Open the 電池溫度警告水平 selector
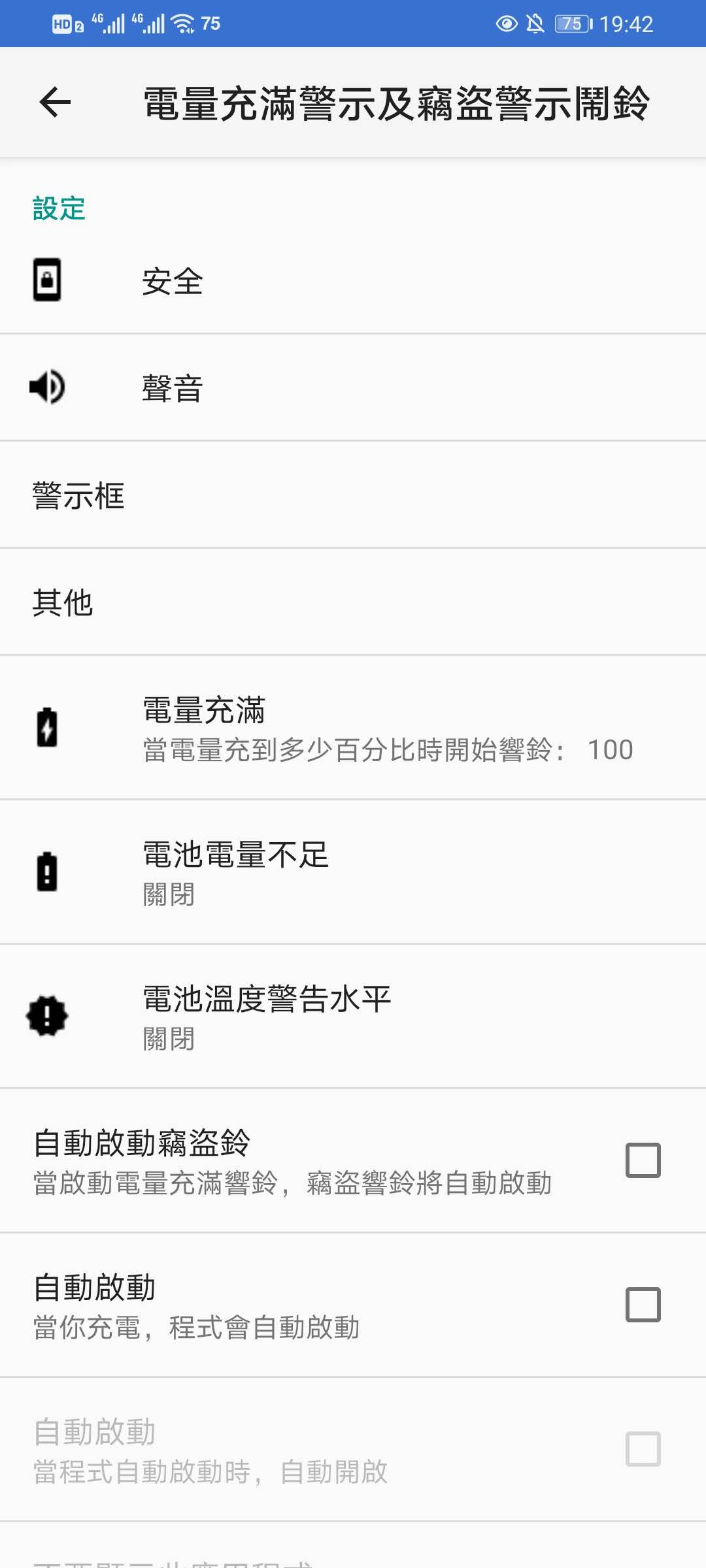Viewport: 706px width, 1568px height. [x=353, y=1016]
